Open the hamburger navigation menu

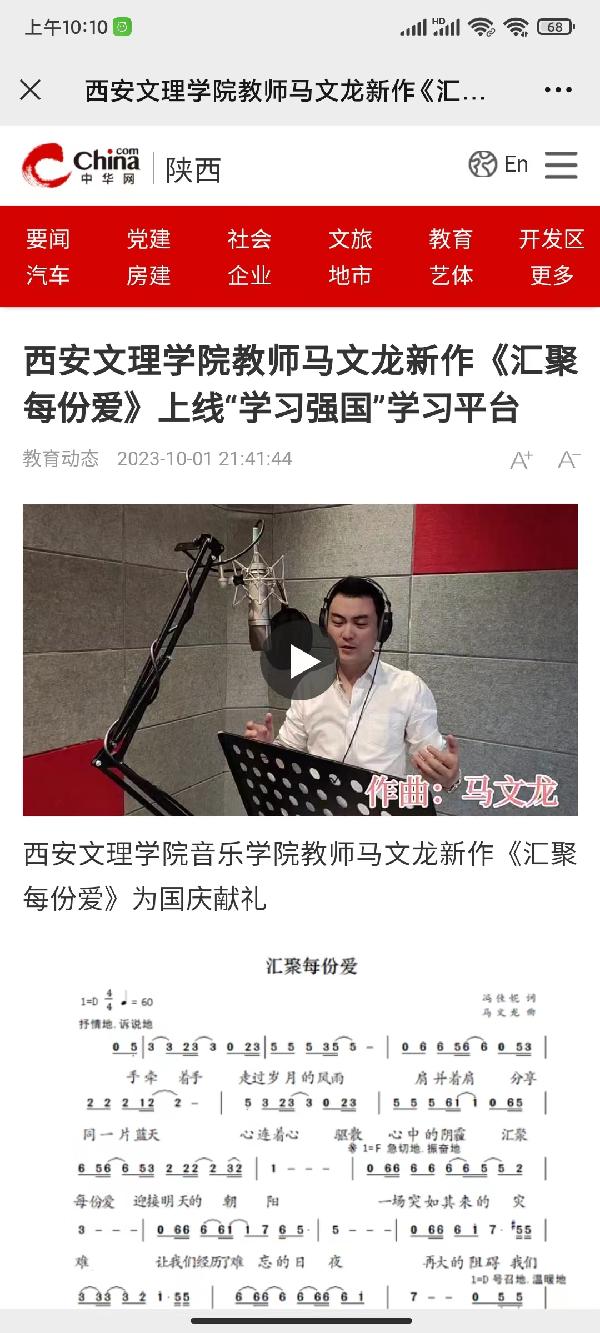point(561,165)
